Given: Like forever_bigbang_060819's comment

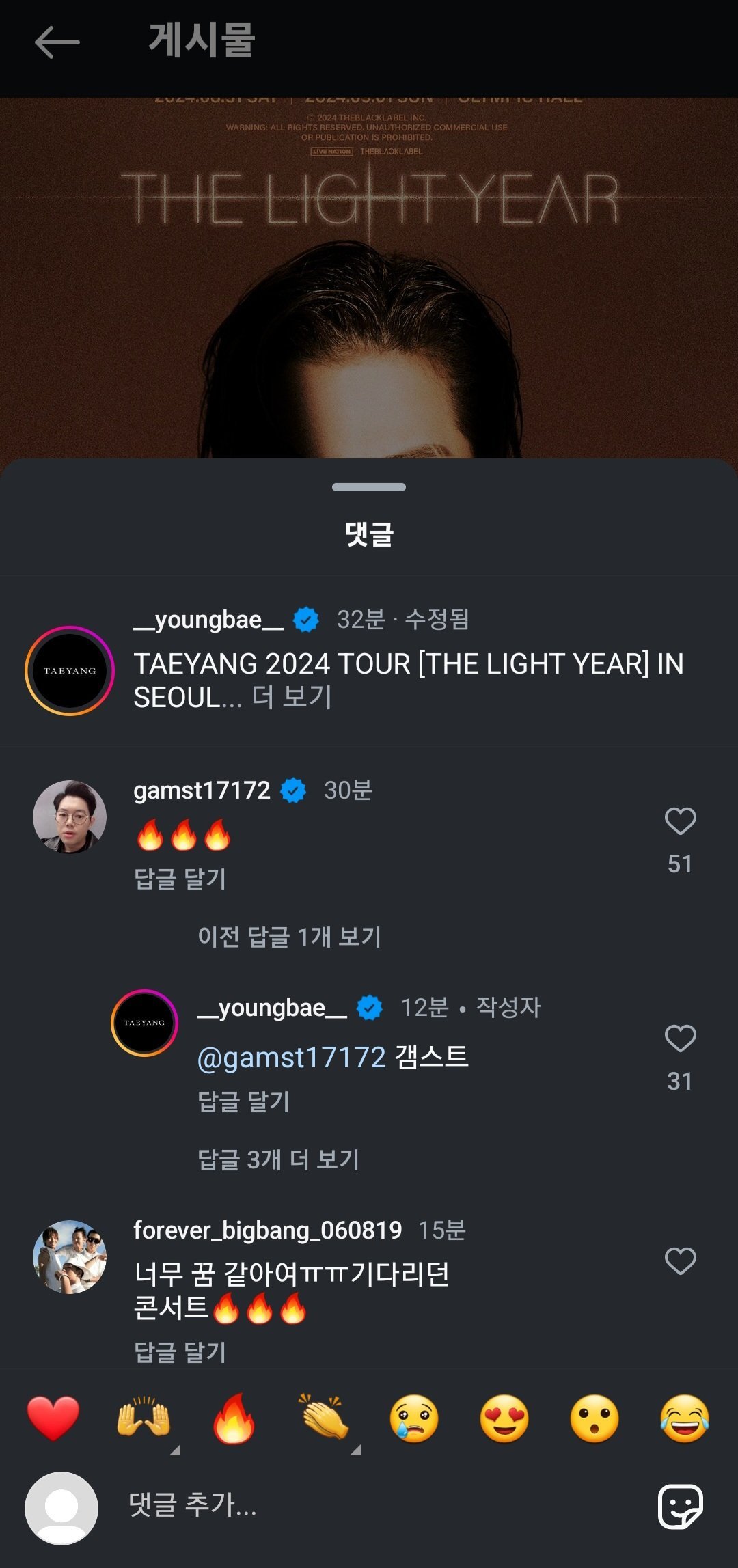Looking at the screenshot, I should 680,1261.
